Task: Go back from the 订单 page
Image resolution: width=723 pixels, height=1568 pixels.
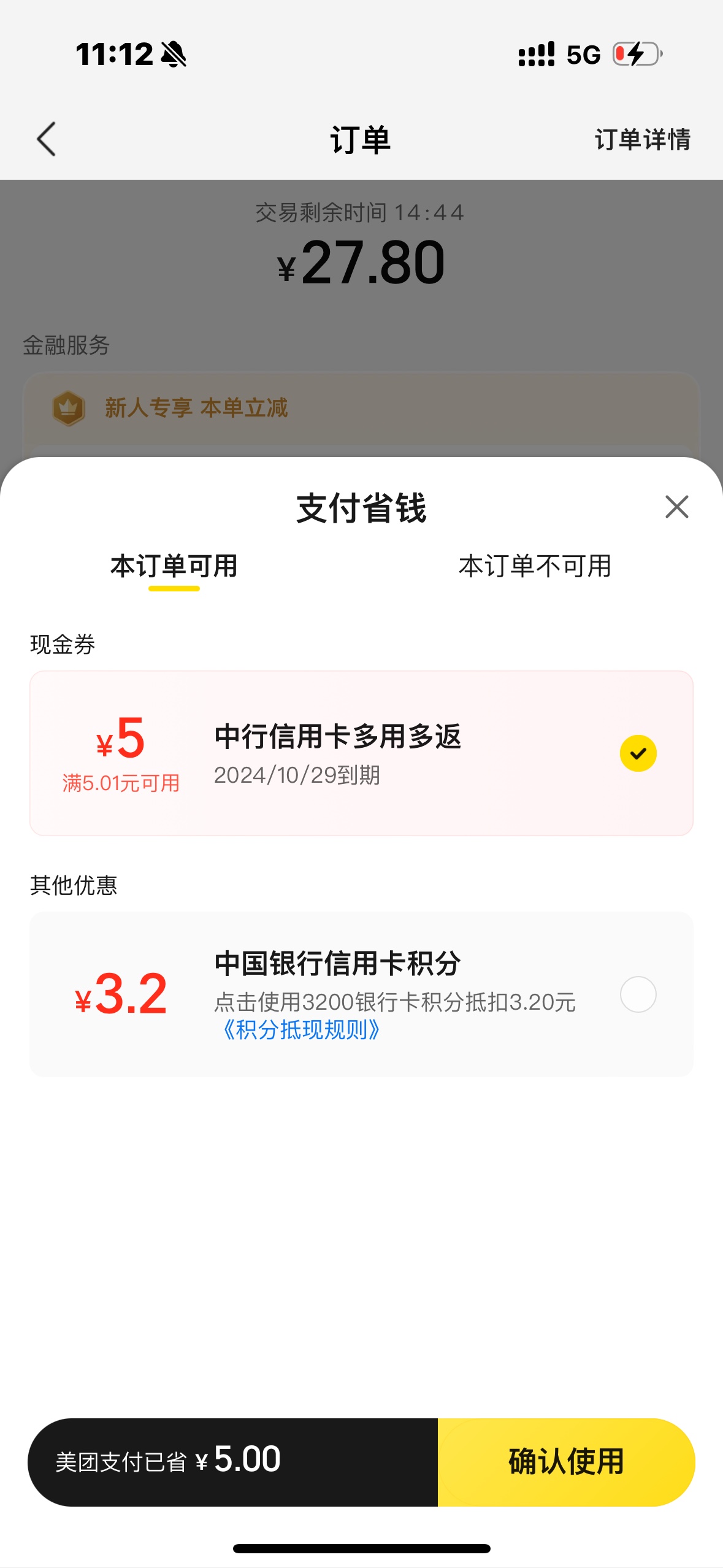Action: click(x=47, y=139)
